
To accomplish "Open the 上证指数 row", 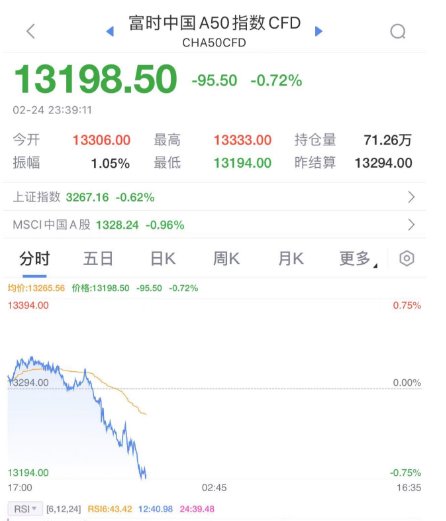I will [x=214, y=197].
